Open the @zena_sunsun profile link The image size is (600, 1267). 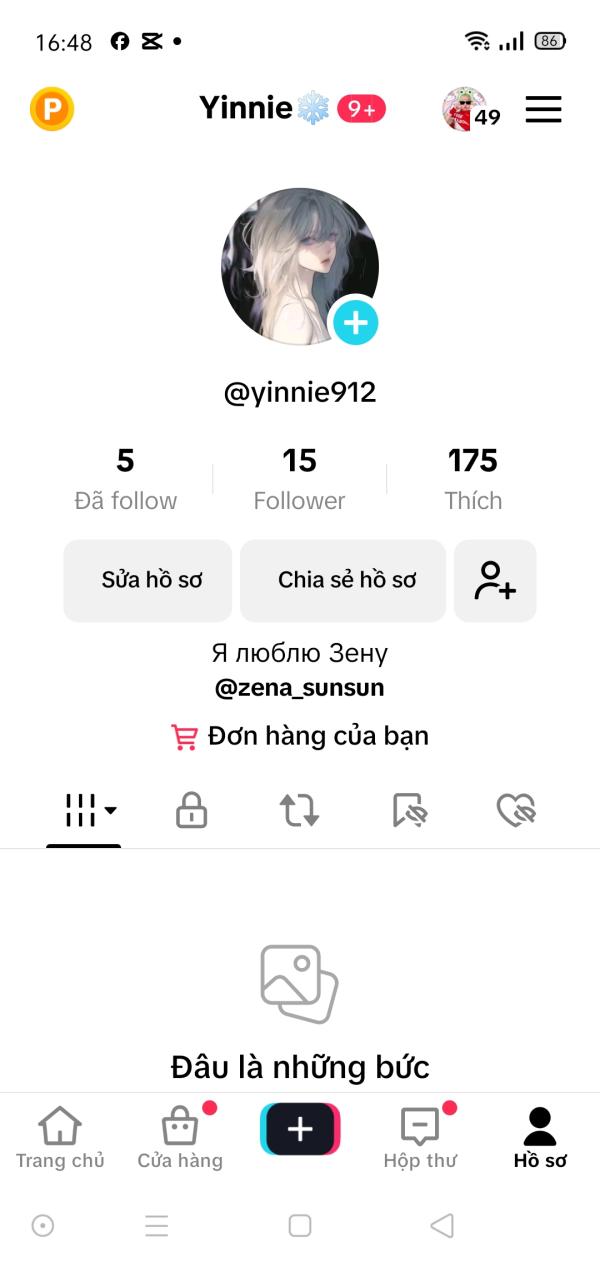click(x=299, y=688)
